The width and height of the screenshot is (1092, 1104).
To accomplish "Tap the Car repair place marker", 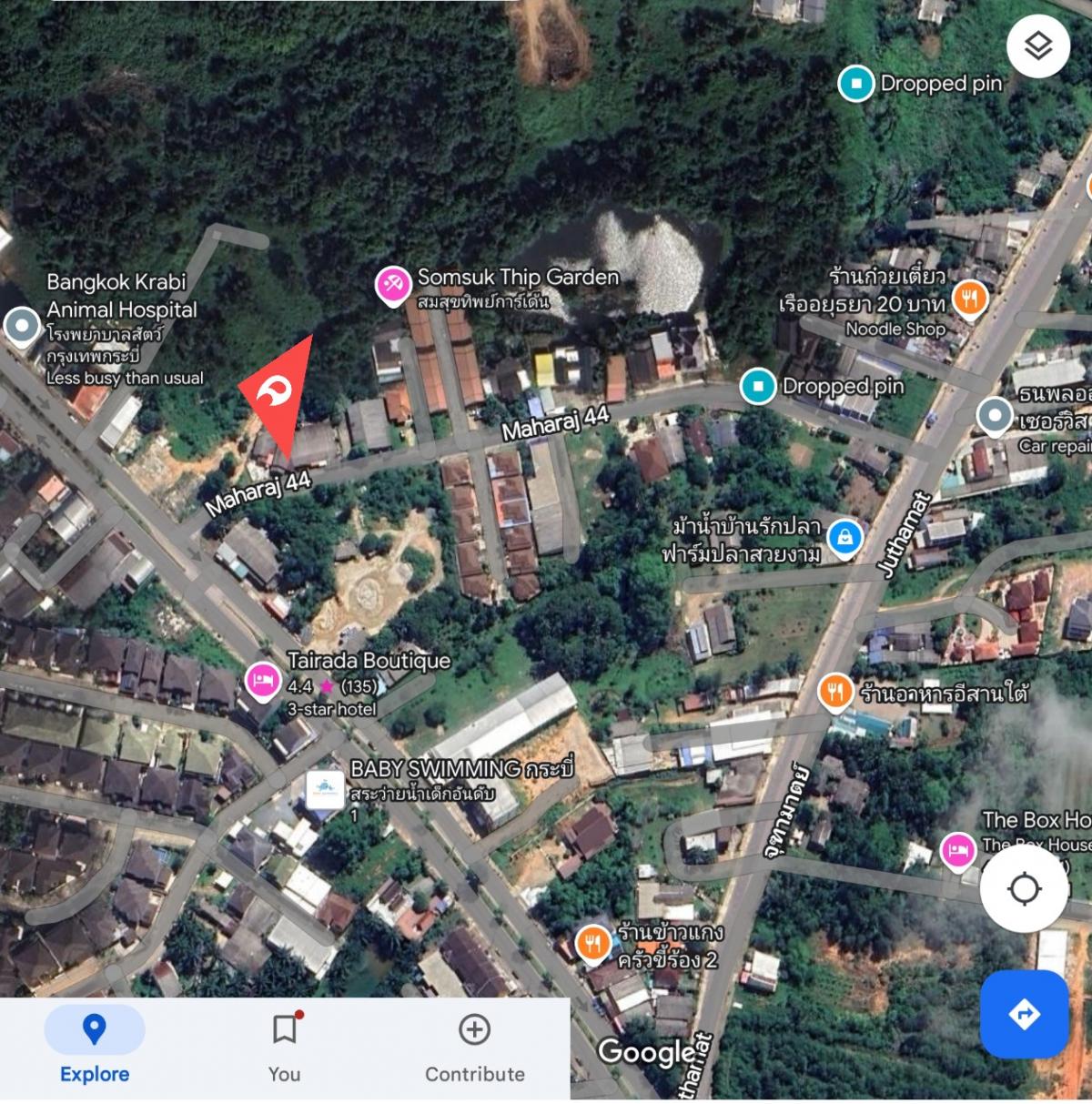I will tap(995, 416).
